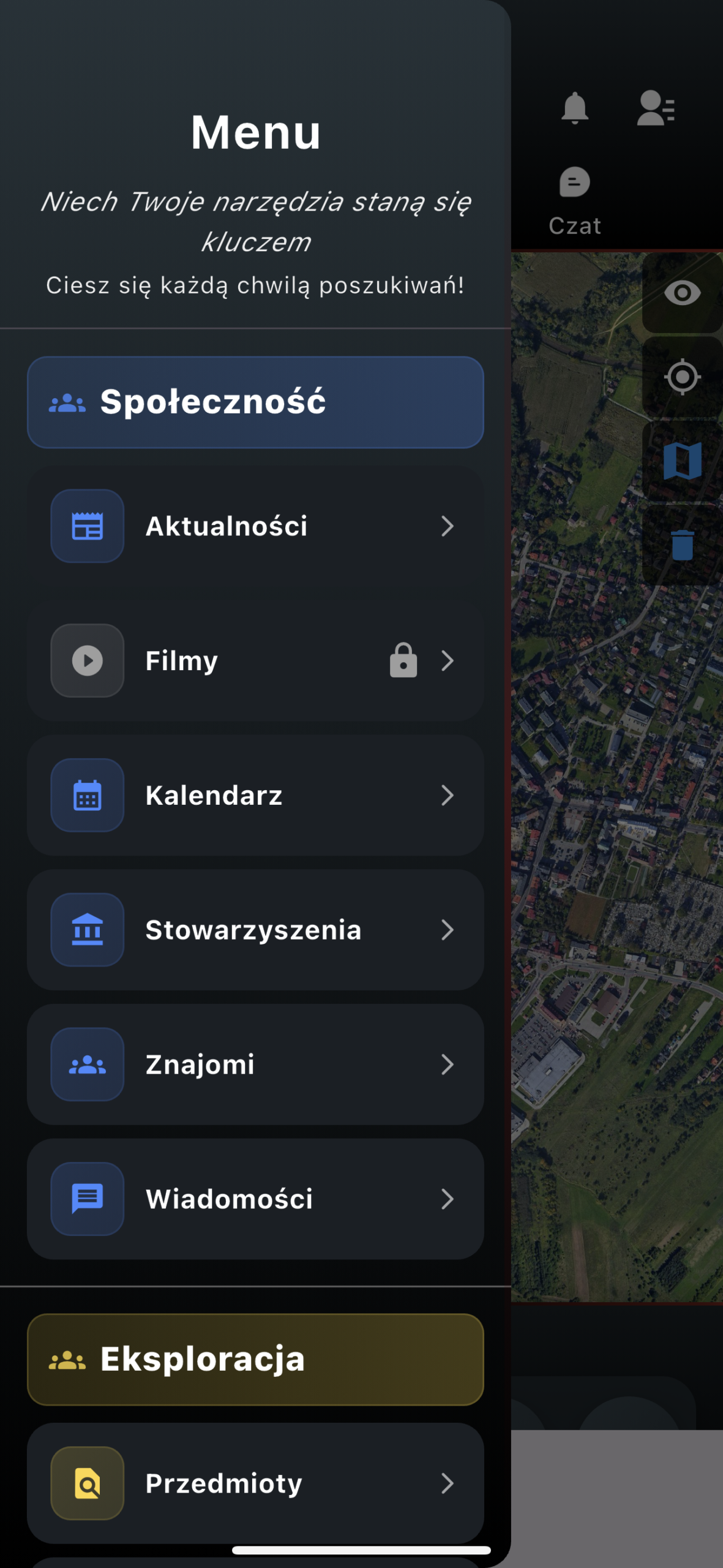Expand the Aktualności item chevron
Image resolution: width=723 pixels, height=1568 pixels.
[449, 526]
